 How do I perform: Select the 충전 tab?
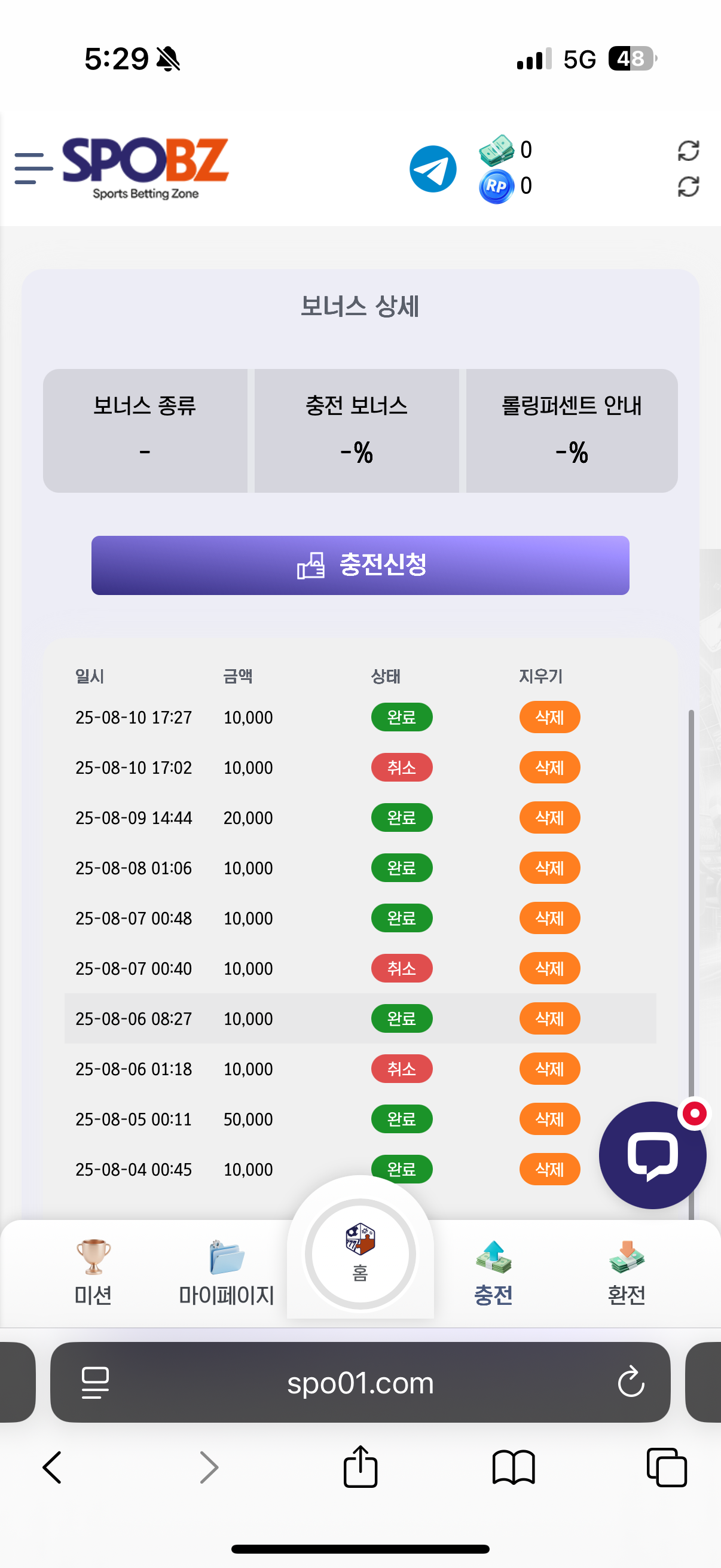click(x=493, y=1272)
